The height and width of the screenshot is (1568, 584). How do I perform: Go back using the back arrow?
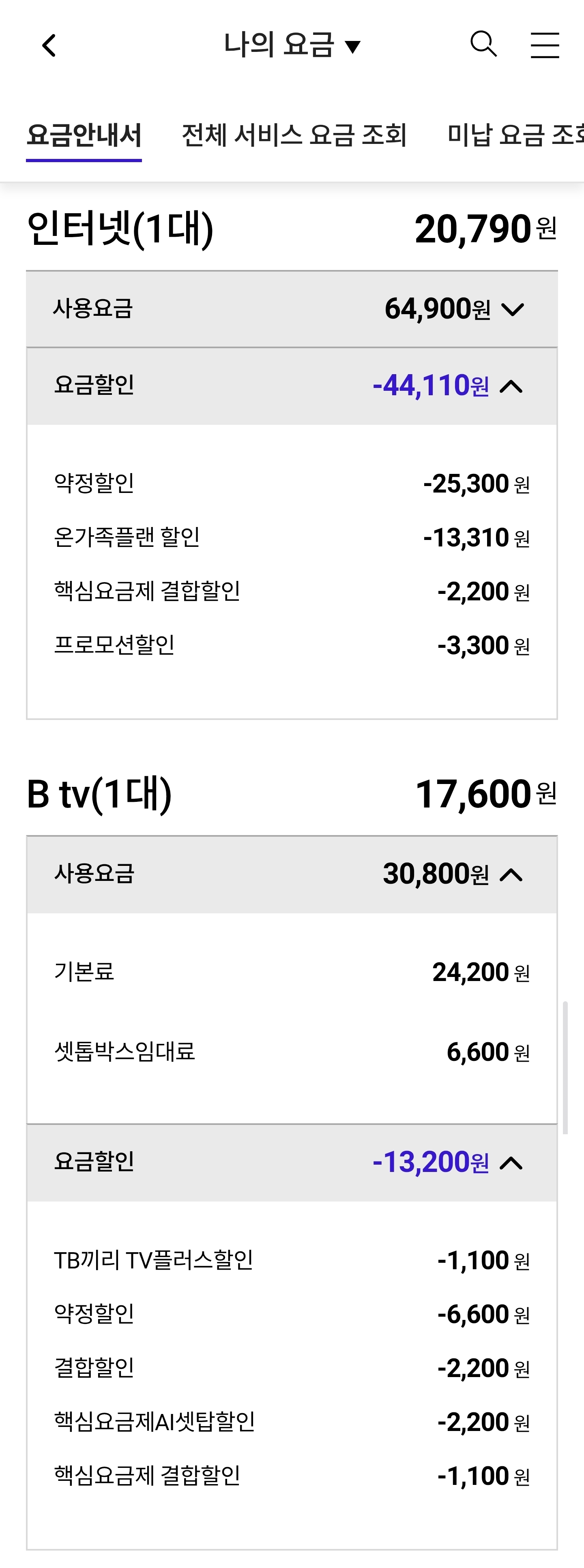tap(49, 46)
